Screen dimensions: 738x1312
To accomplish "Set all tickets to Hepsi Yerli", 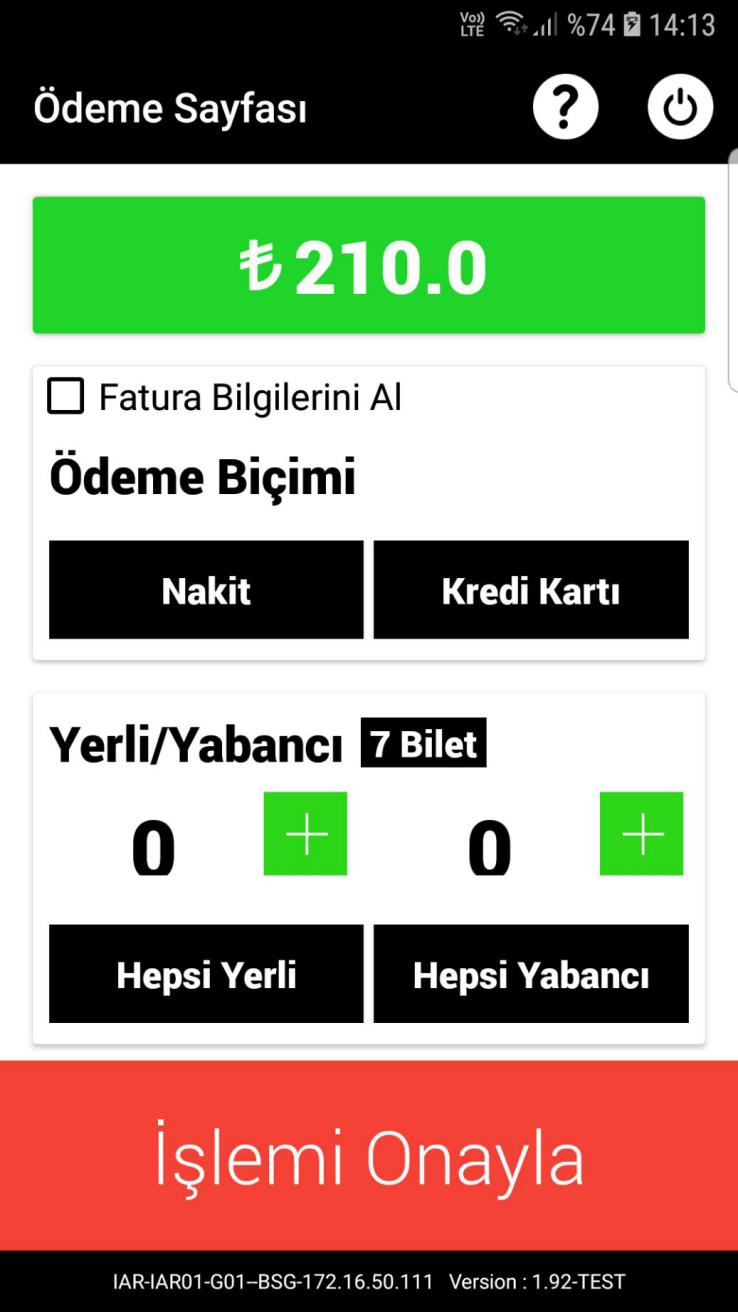I will (206, 974).
